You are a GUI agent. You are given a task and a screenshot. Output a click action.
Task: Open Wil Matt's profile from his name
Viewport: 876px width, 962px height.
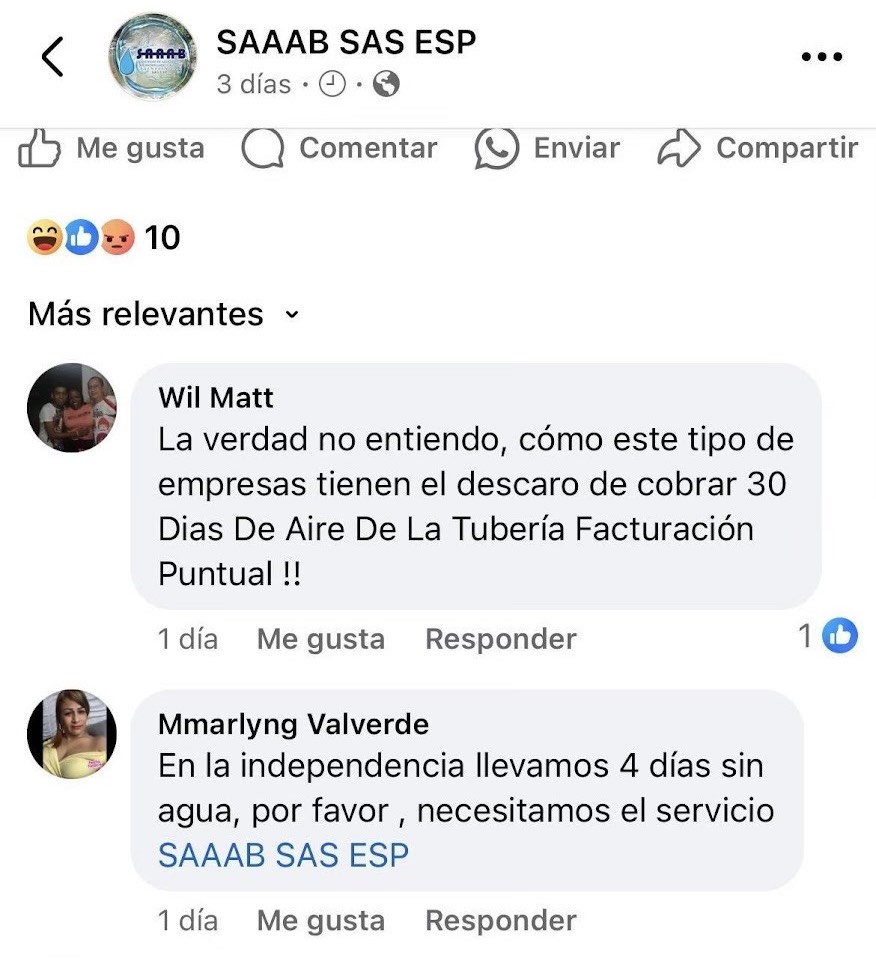[216, 398]
